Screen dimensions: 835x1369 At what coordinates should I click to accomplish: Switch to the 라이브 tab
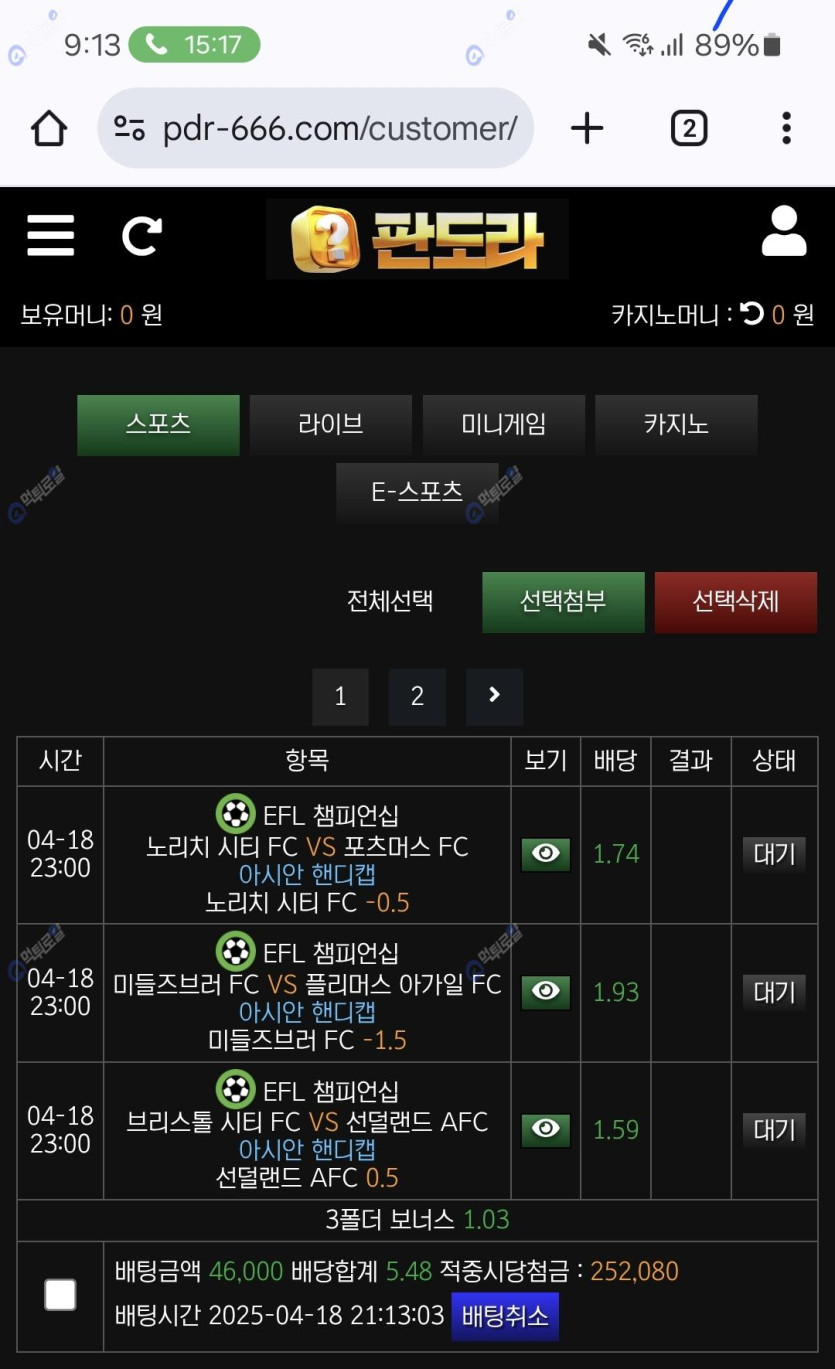click(330, 424)
